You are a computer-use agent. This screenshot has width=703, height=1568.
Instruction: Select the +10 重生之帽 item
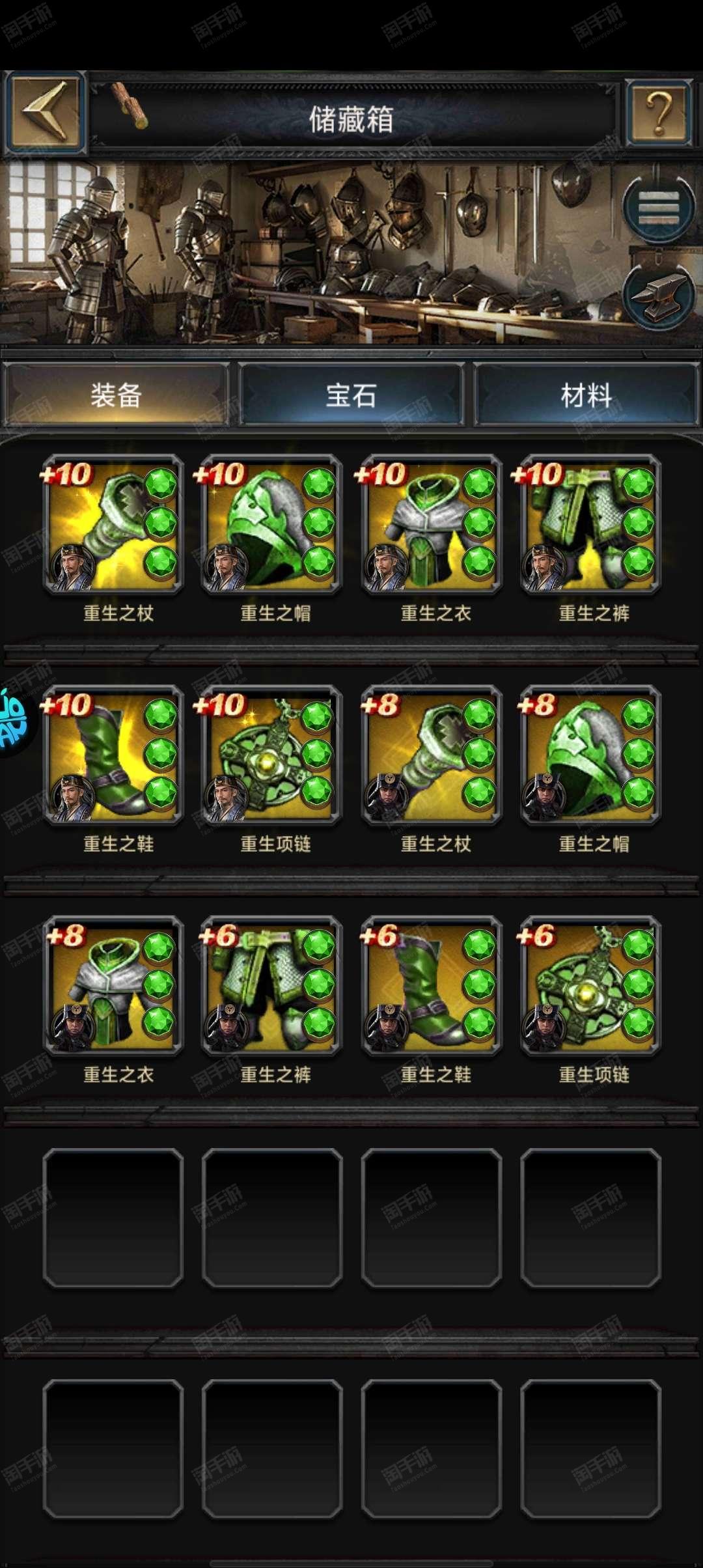click(272, 525)
